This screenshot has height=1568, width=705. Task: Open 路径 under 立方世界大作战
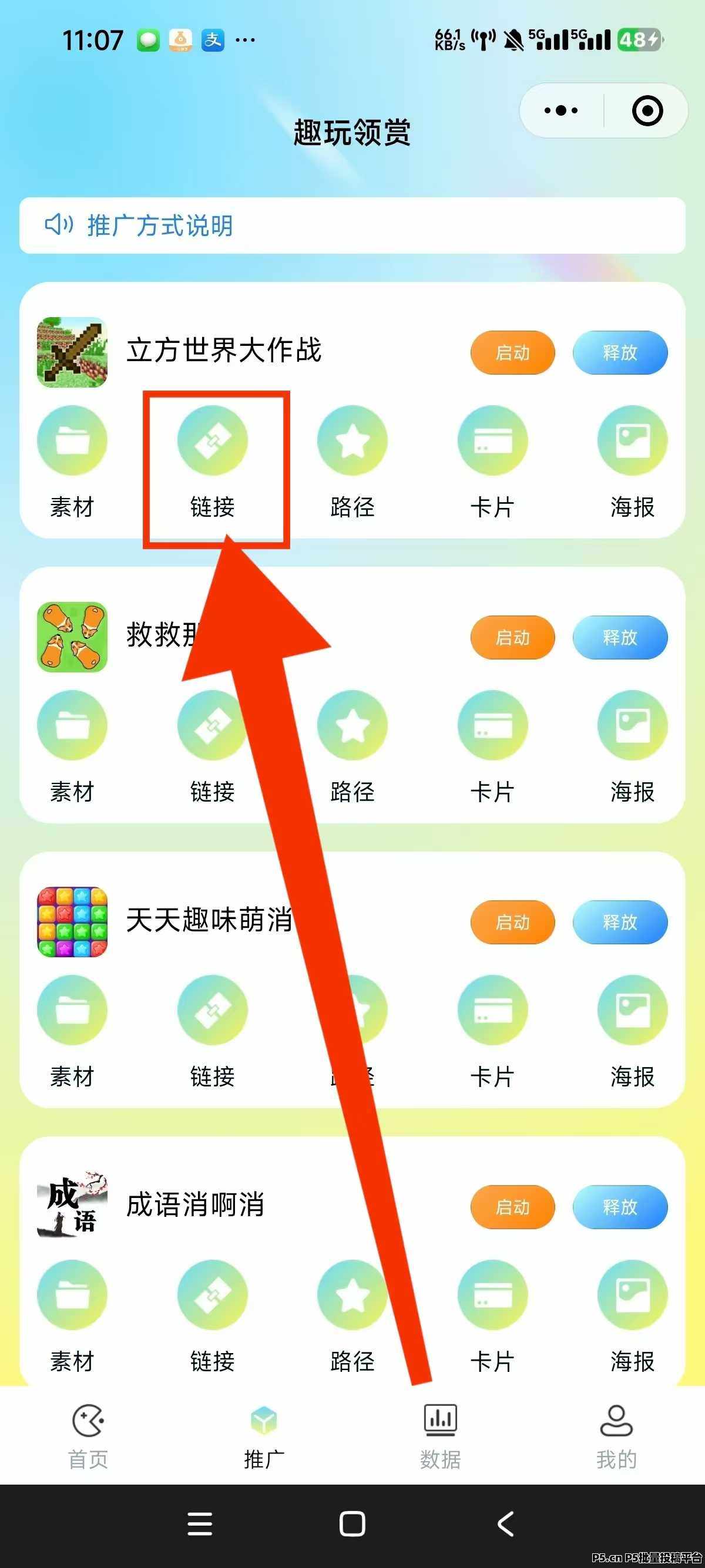[x=352, y=463]
